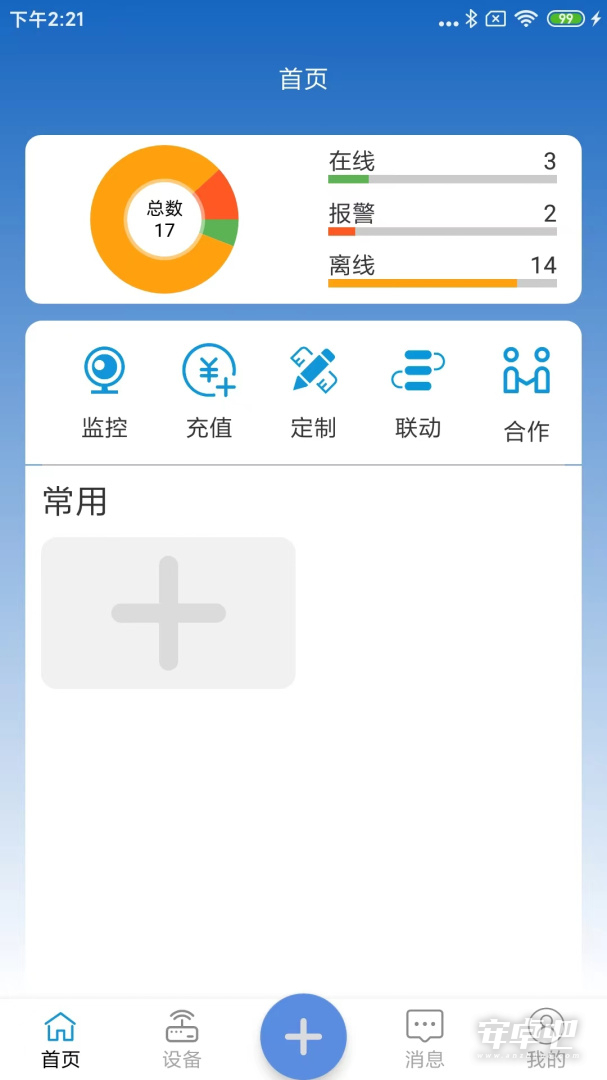
Task: Go to the 我的 profile tab
Action: 547,1040
